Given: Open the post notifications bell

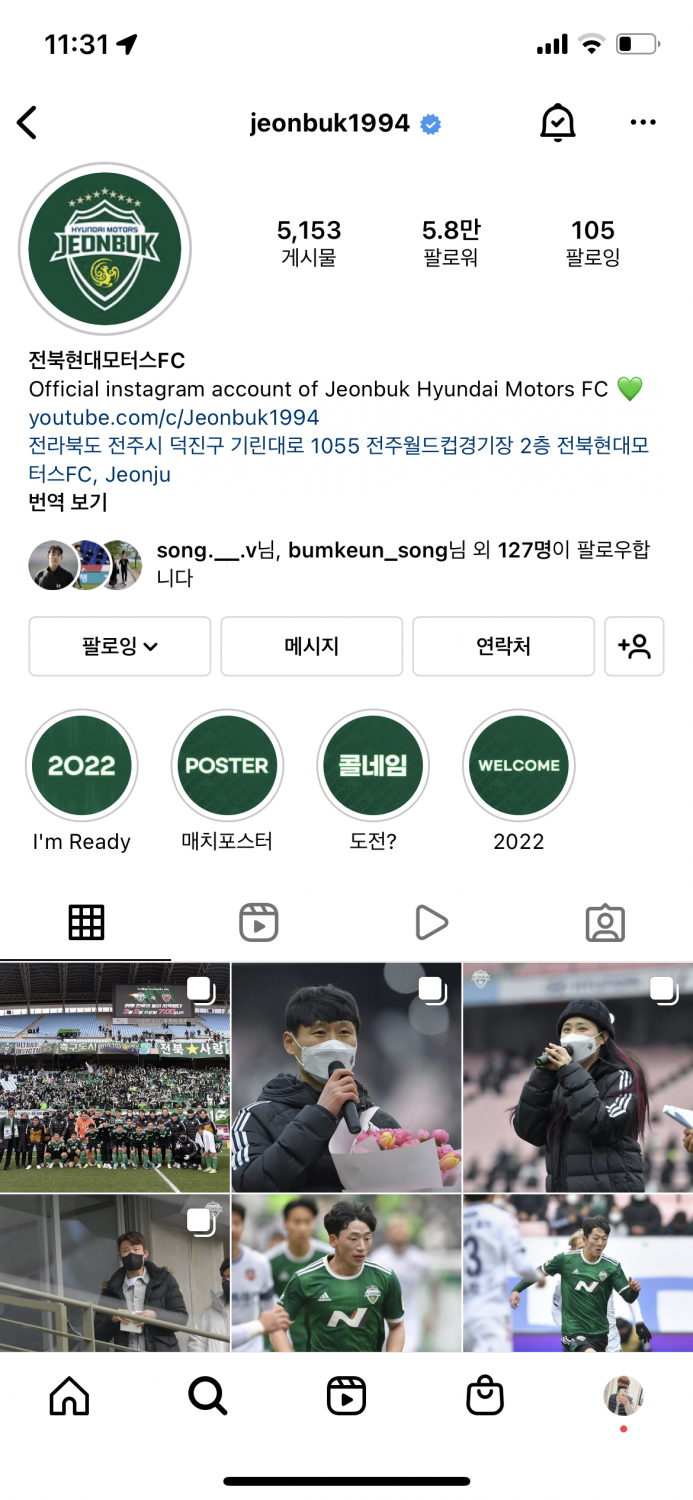Looking at the screenshot, I should (x=557, y=123).
